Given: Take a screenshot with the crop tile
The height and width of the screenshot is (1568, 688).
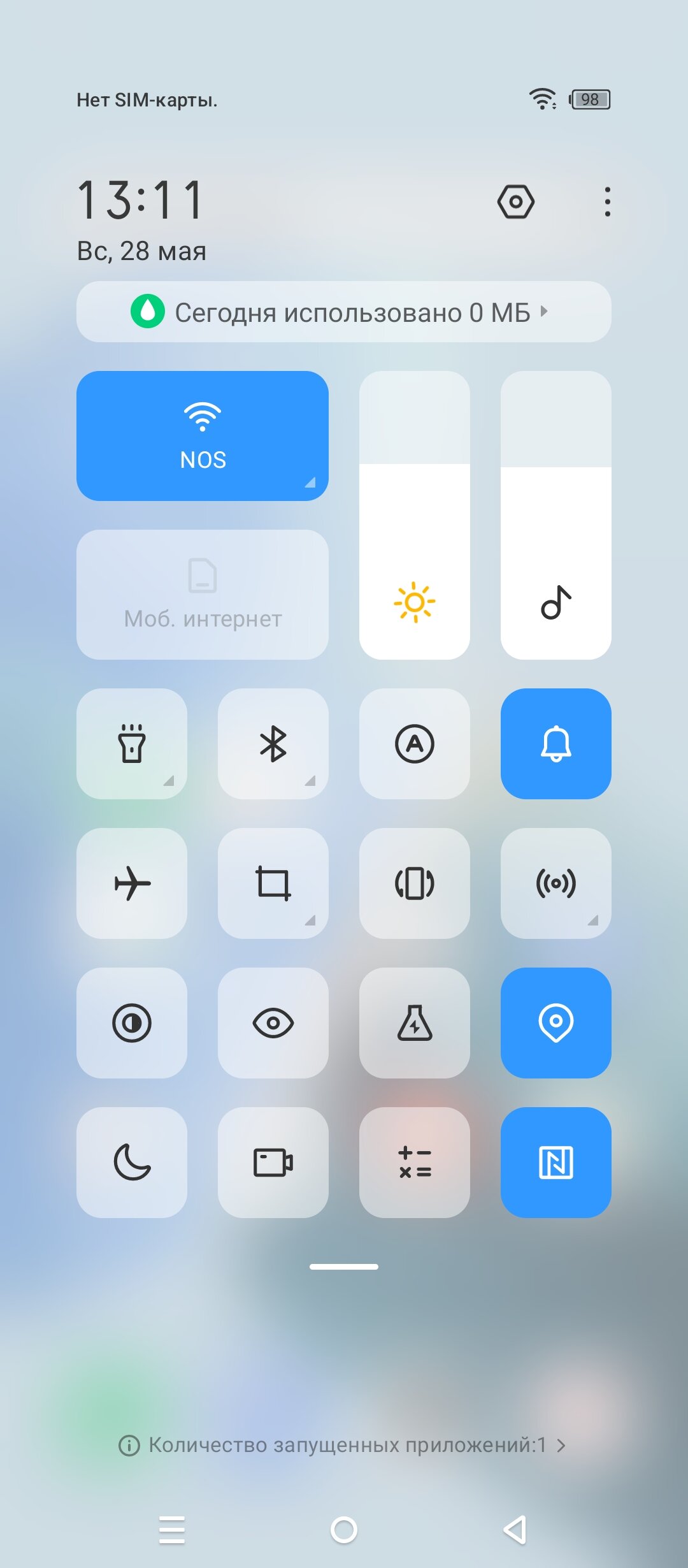Looking at the screenshot, I should pyautogui.click(x=273, y=883).
